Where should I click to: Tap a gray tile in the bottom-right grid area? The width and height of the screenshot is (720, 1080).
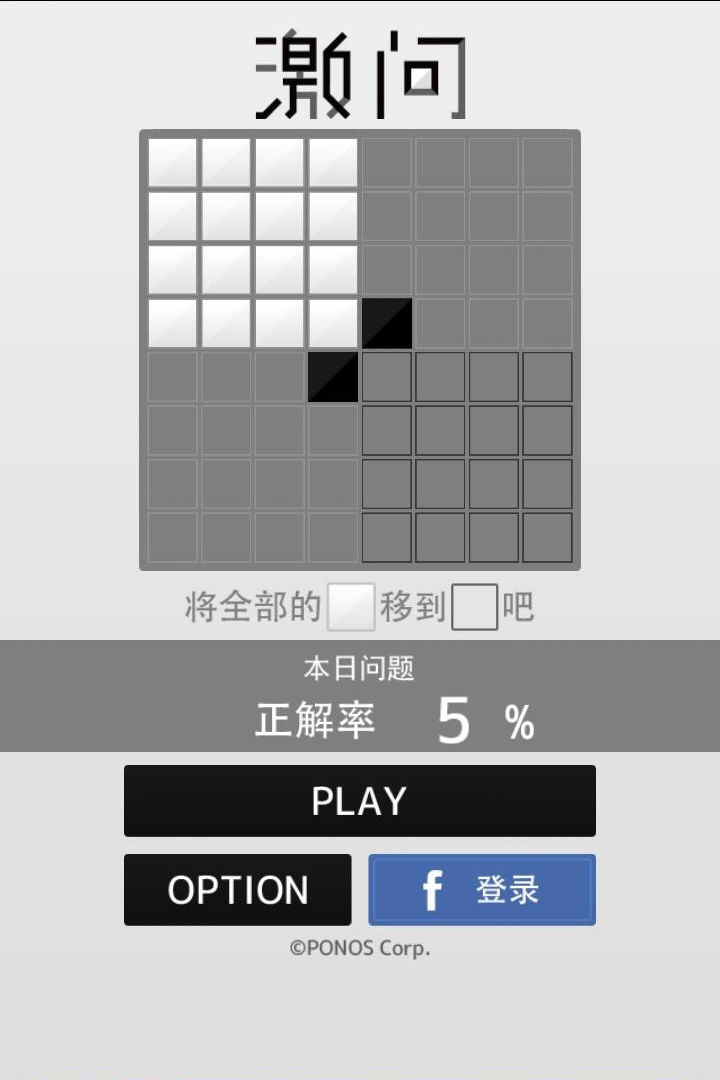(493, 484)
